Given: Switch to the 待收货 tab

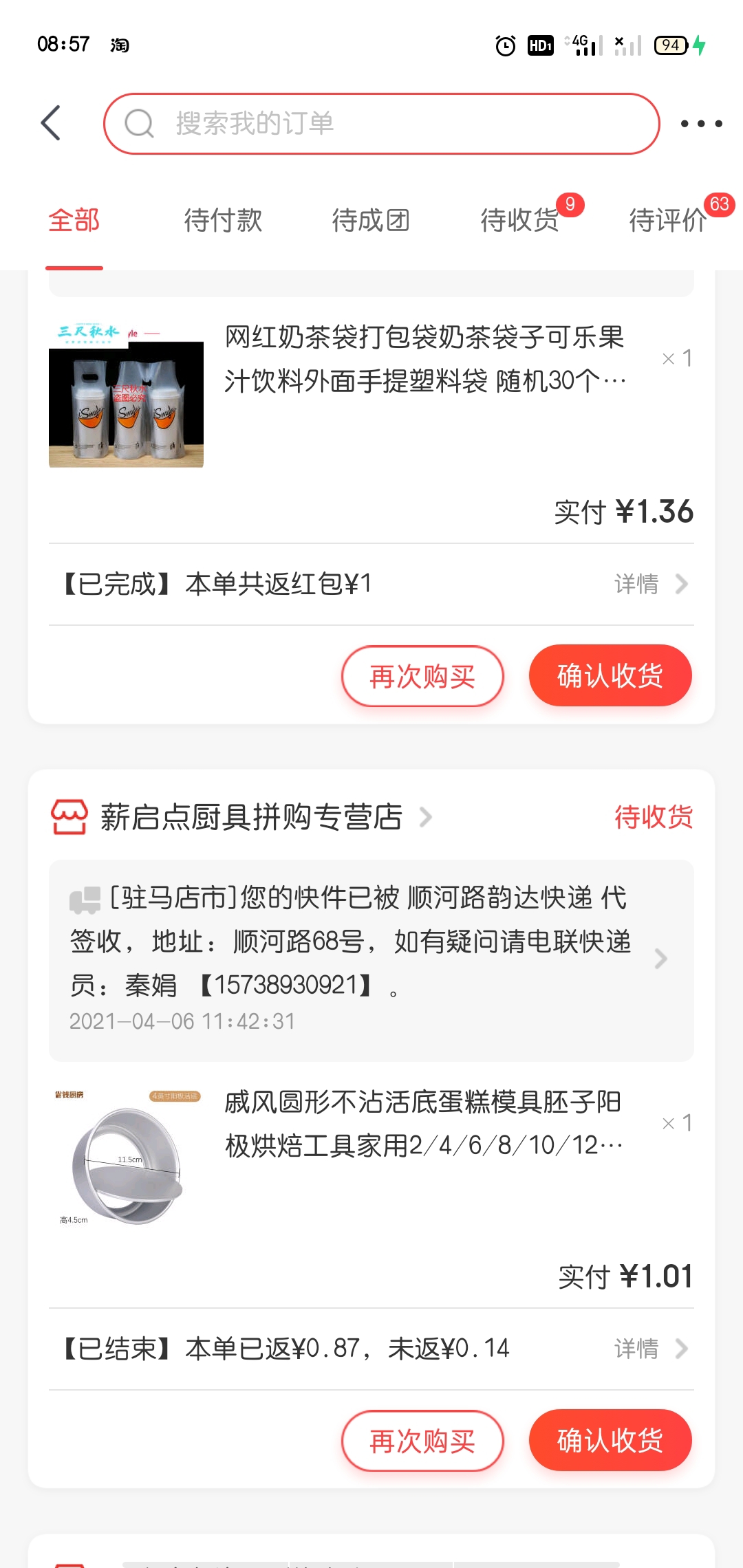Looking at the screenshot, I should [x=520, y=220].
